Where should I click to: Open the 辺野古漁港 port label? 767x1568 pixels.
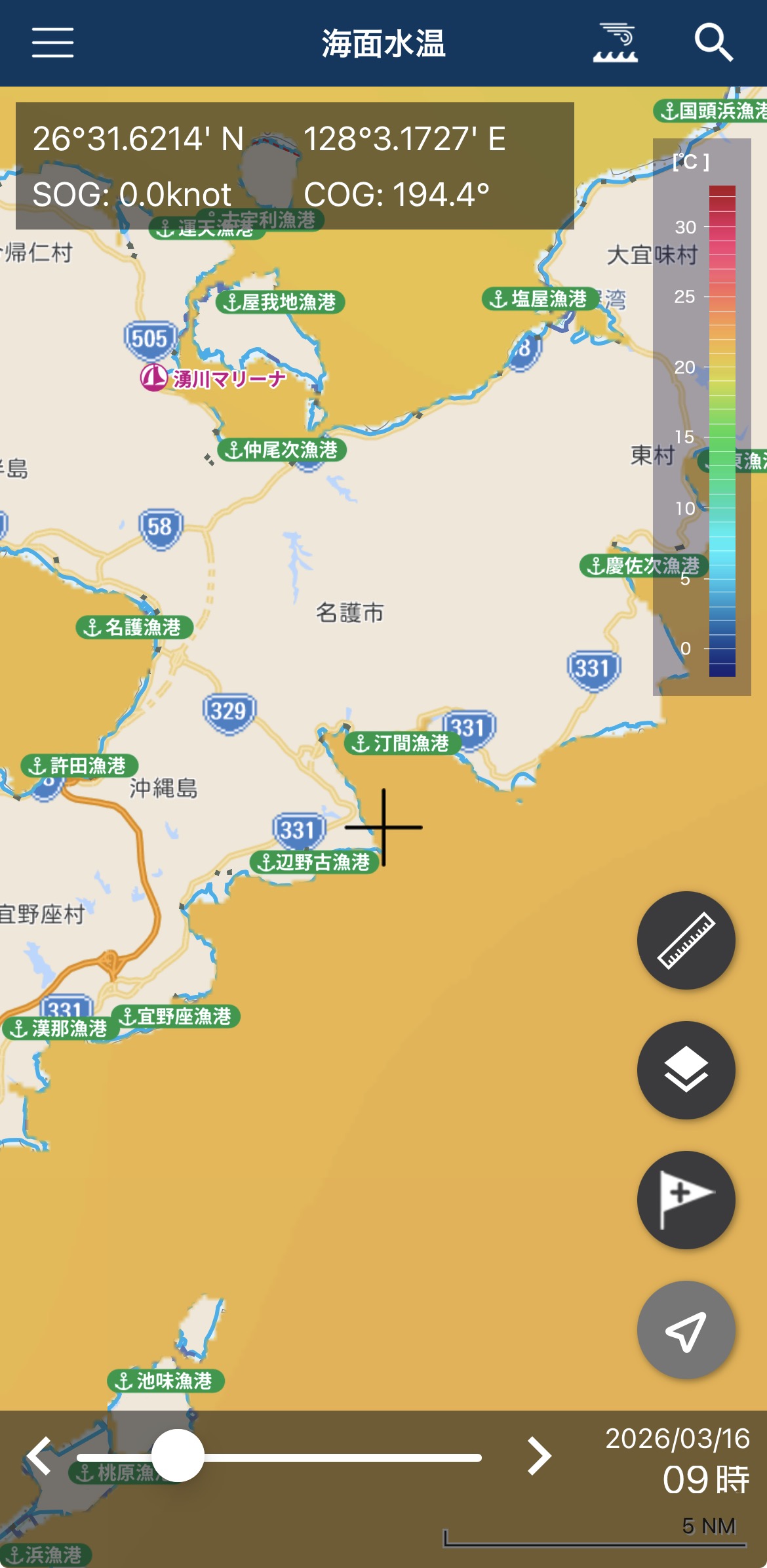point(314,862)
